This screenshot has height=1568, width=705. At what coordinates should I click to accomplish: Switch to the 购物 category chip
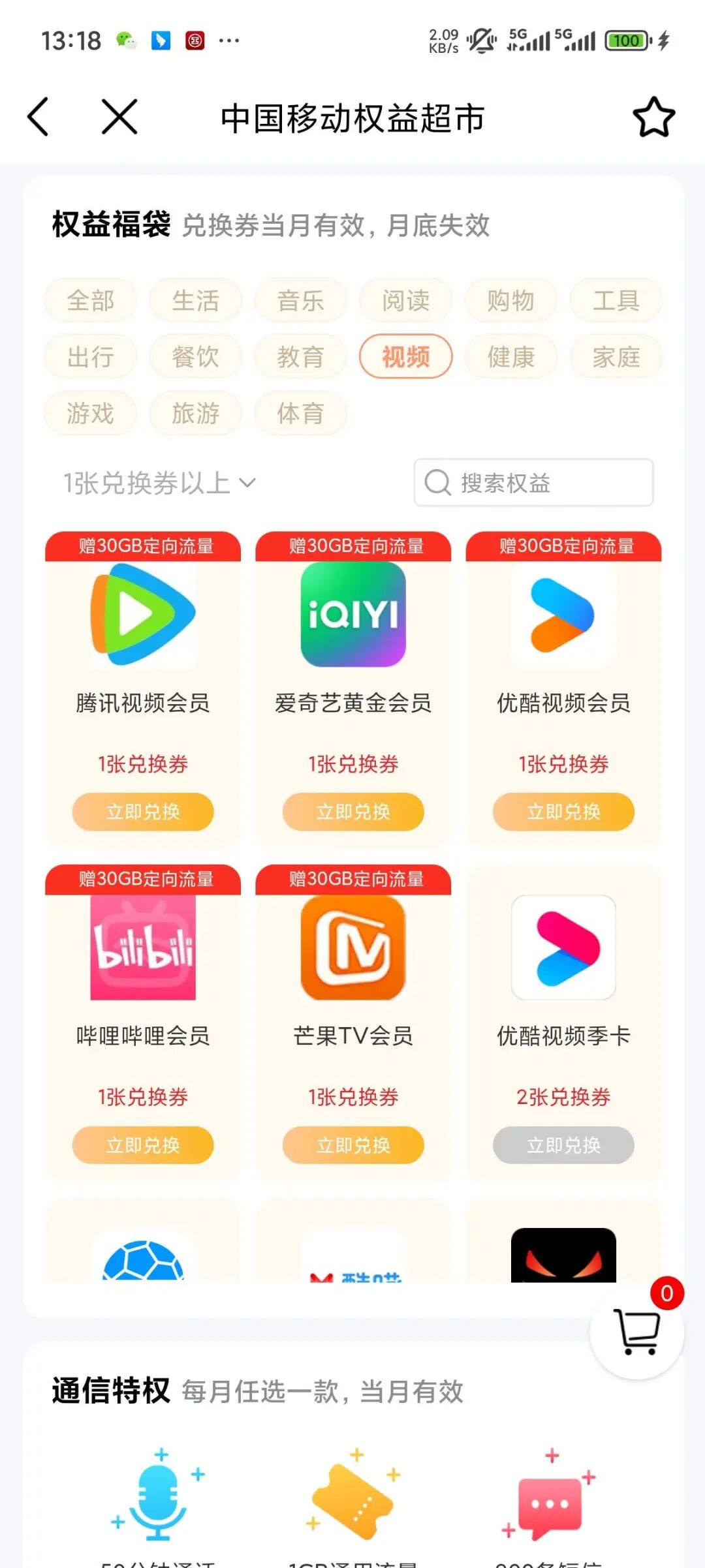(510, 301)
